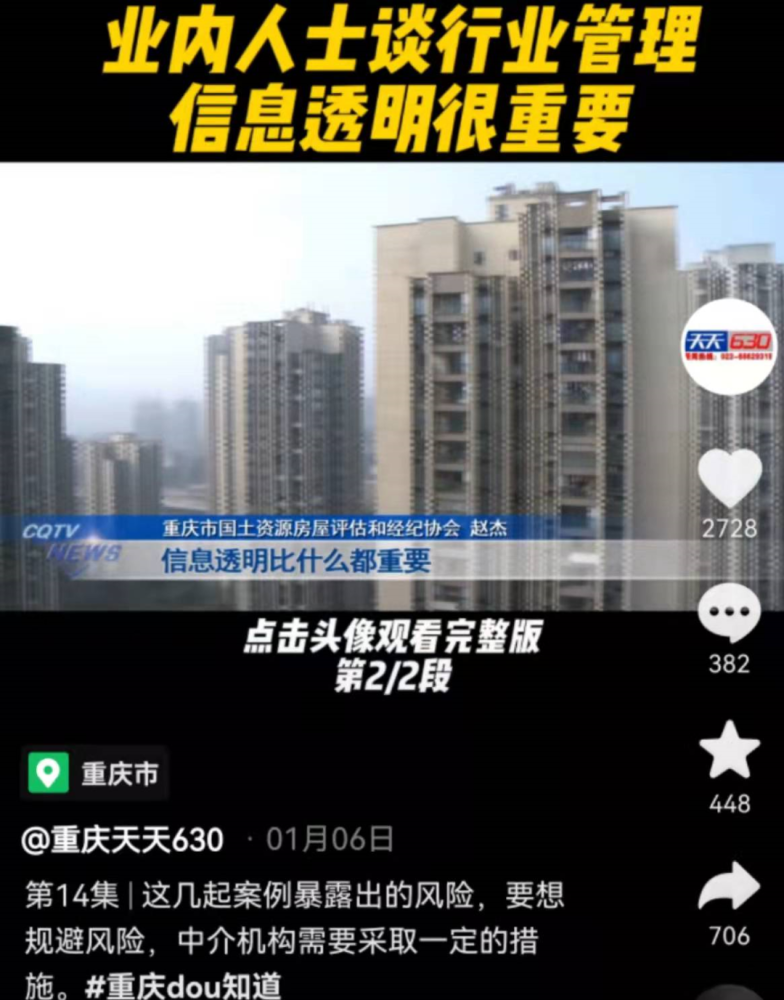Open the 天天630 channel watermark logo

(727, 345)
